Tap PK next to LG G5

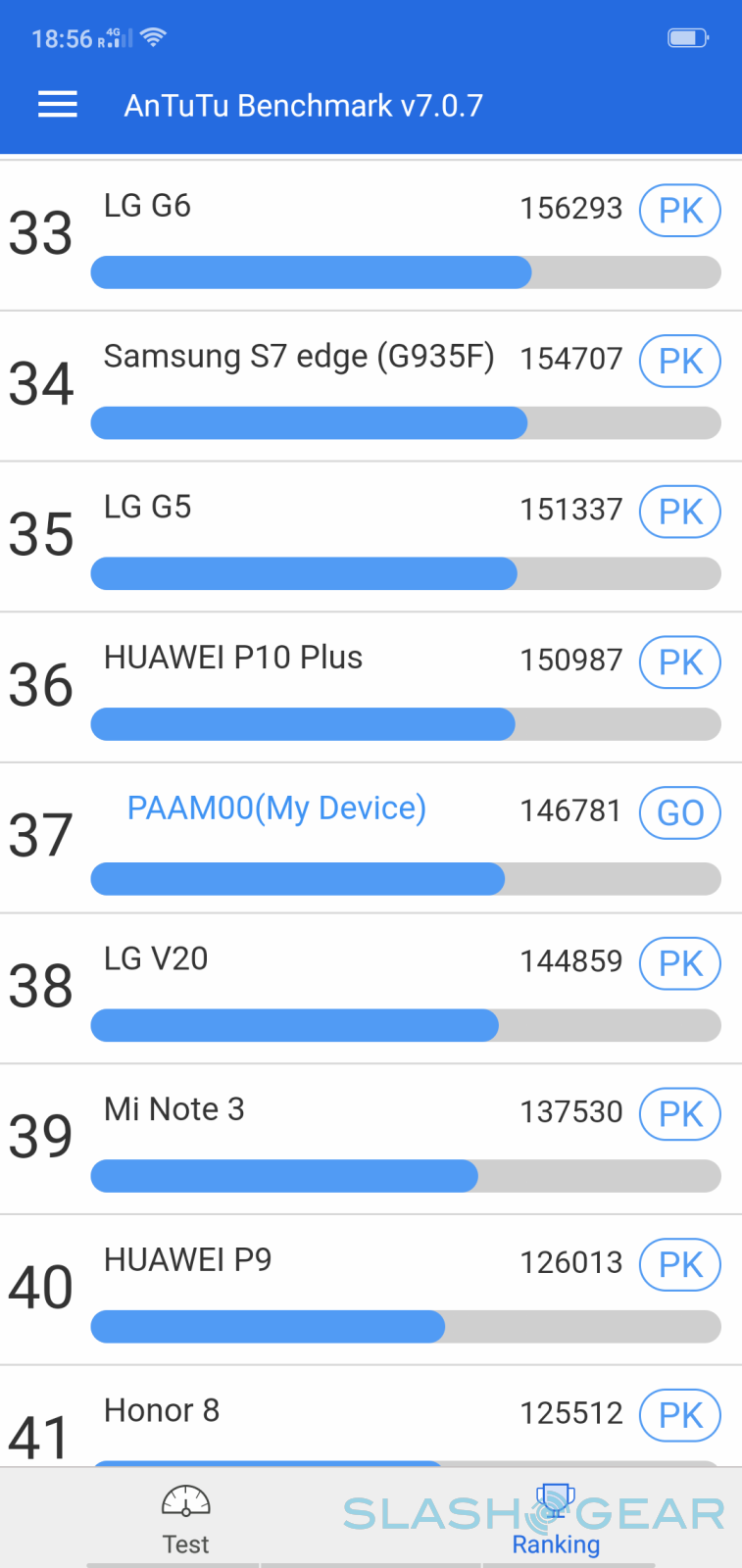click(680, 512)
